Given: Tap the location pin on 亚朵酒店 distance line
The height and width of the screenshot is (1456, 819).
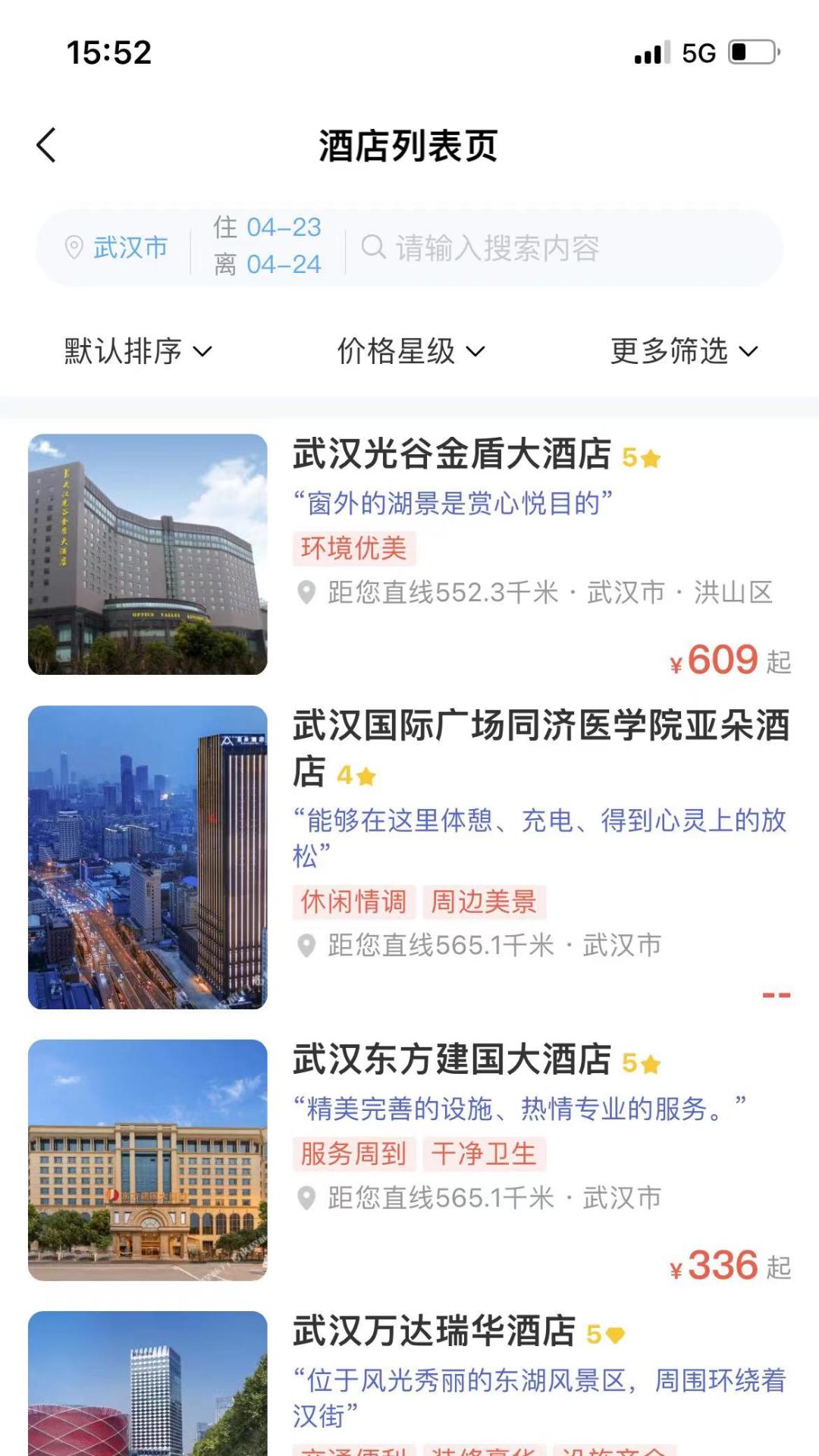Looking at the screenshot, I should coord(306,944).
